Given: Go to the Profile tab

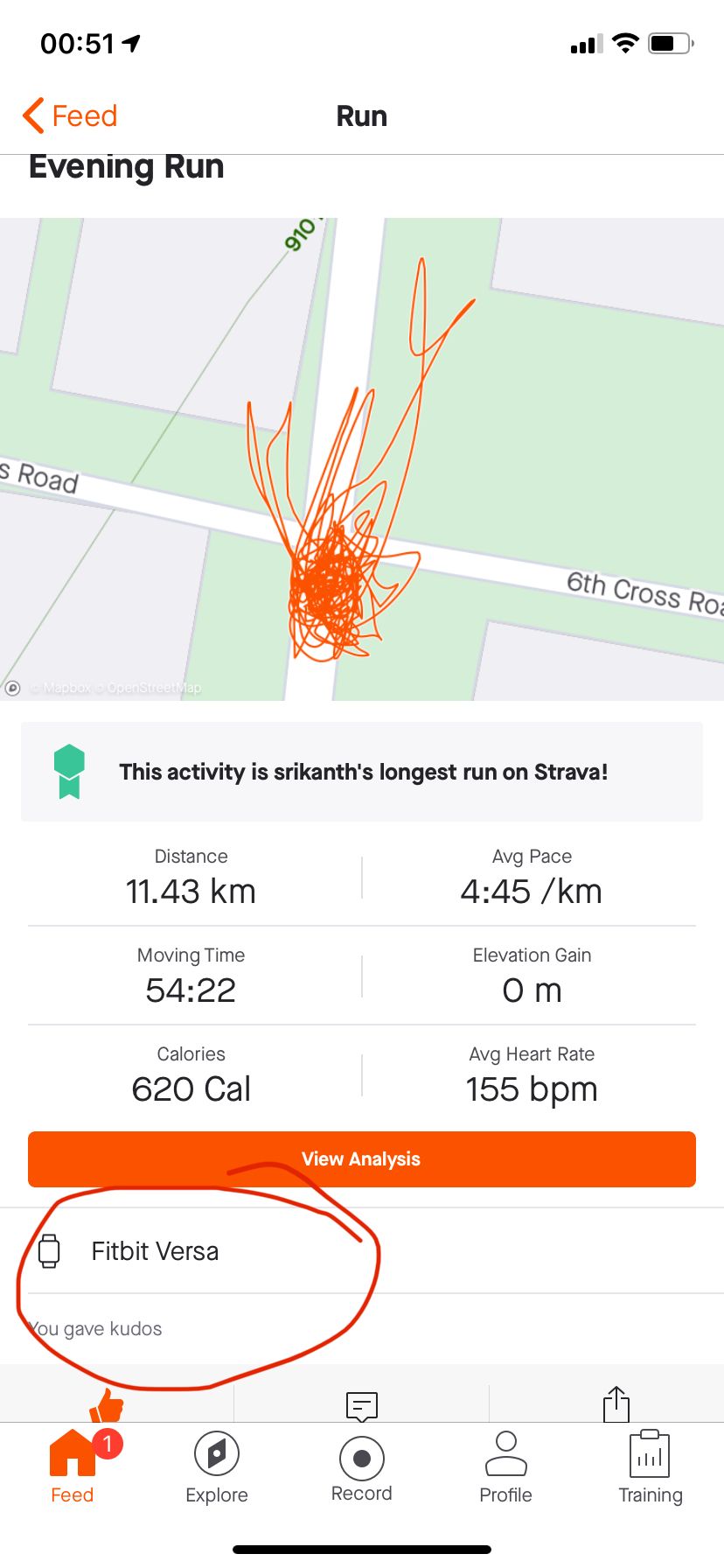Looking at the screenshot, I should click(x=505, y=1466).
